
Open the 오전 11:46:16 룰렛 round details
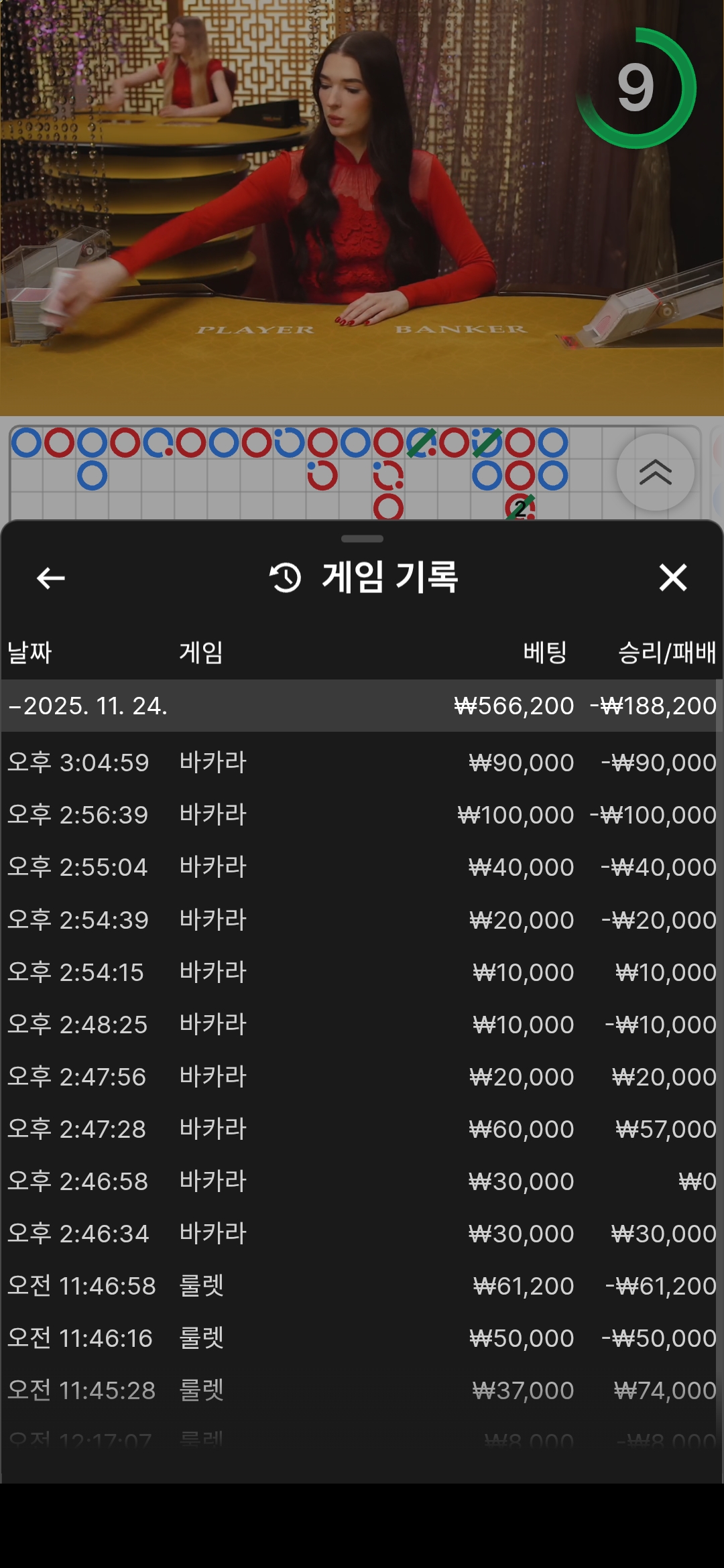click(362, 1338)
